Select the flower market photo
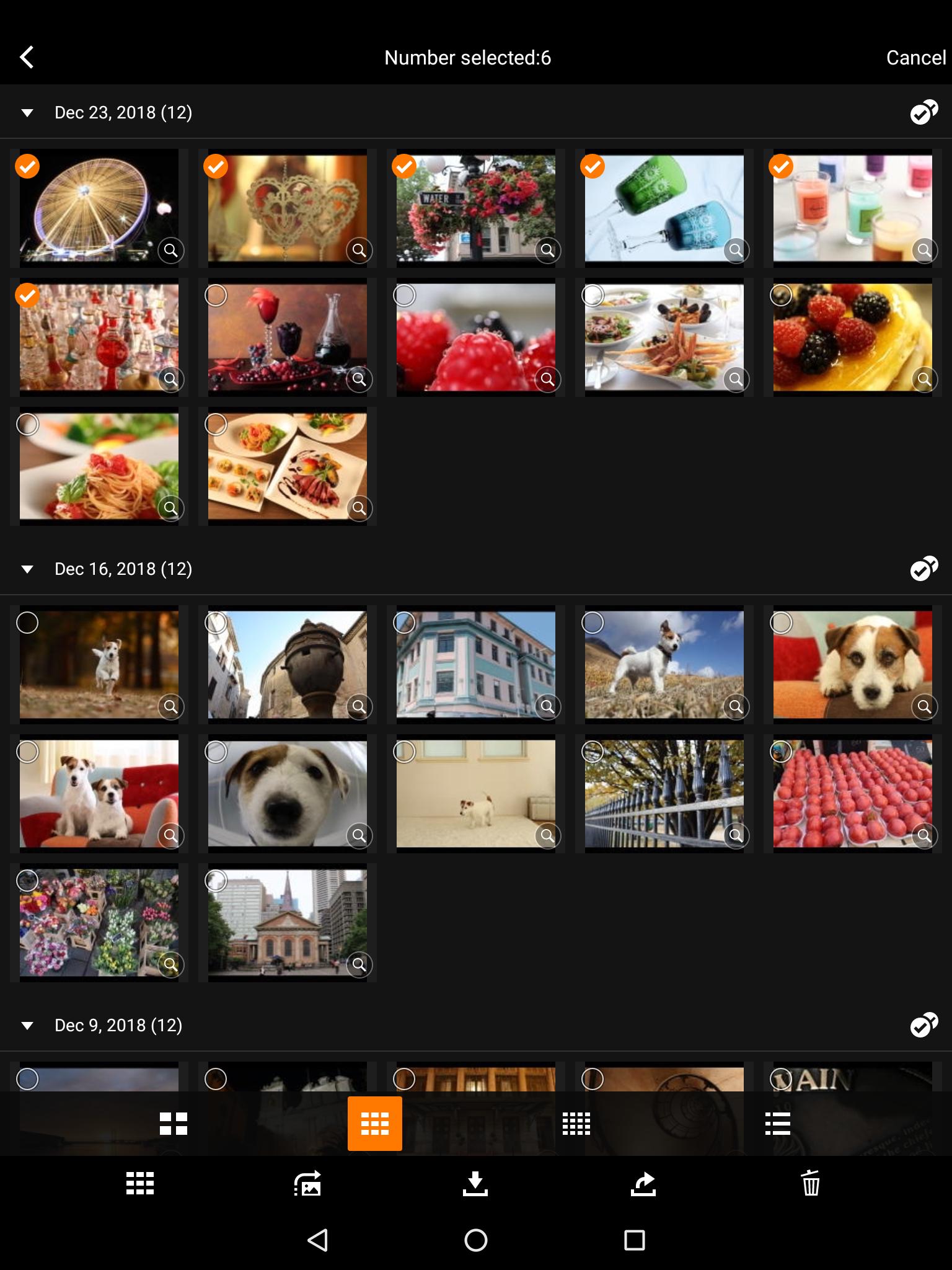This screenshot has width=952, height=1270. coord(28,881)
